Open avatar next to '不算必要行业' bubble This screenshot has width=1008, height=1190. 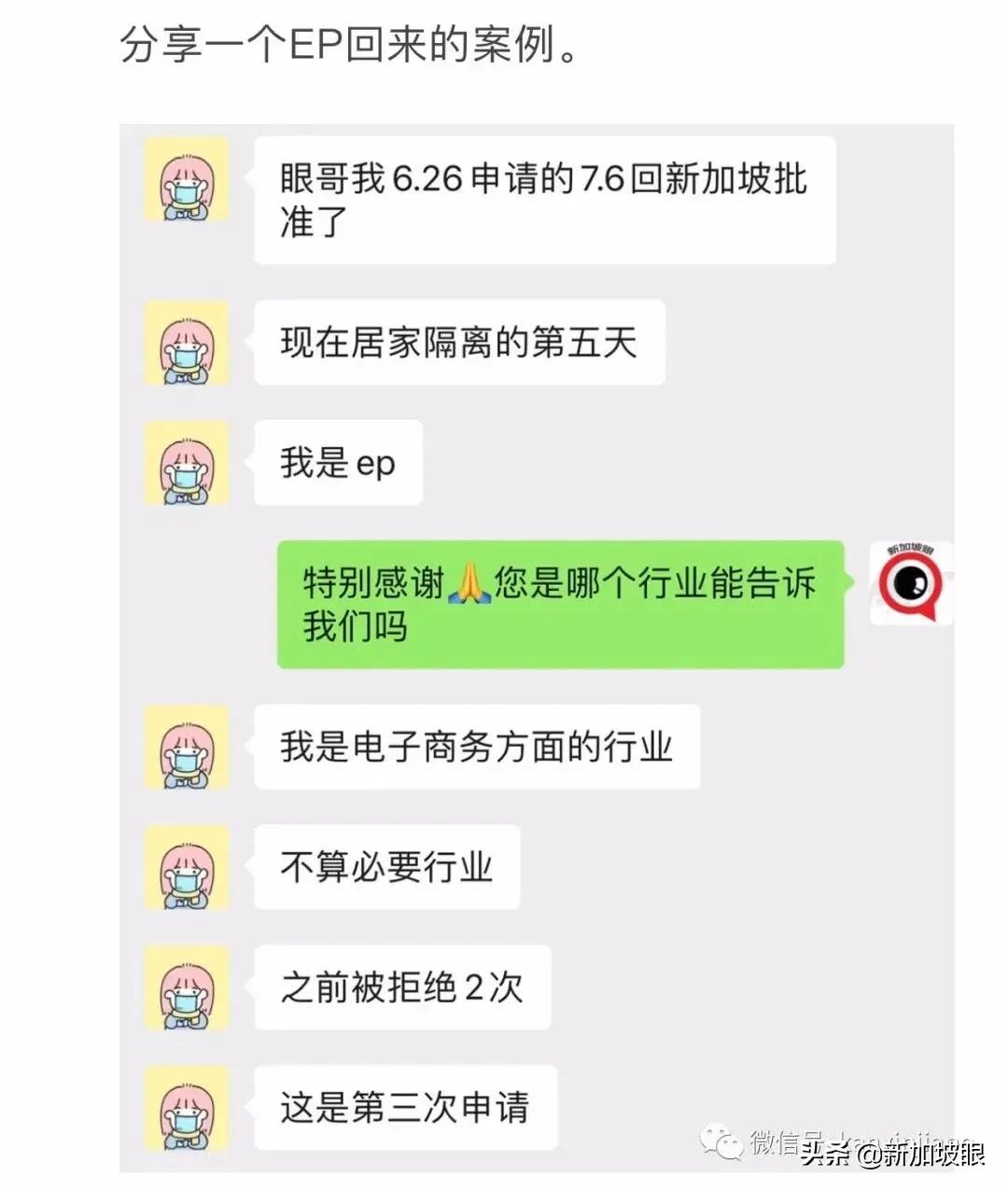tap(186, 868)
